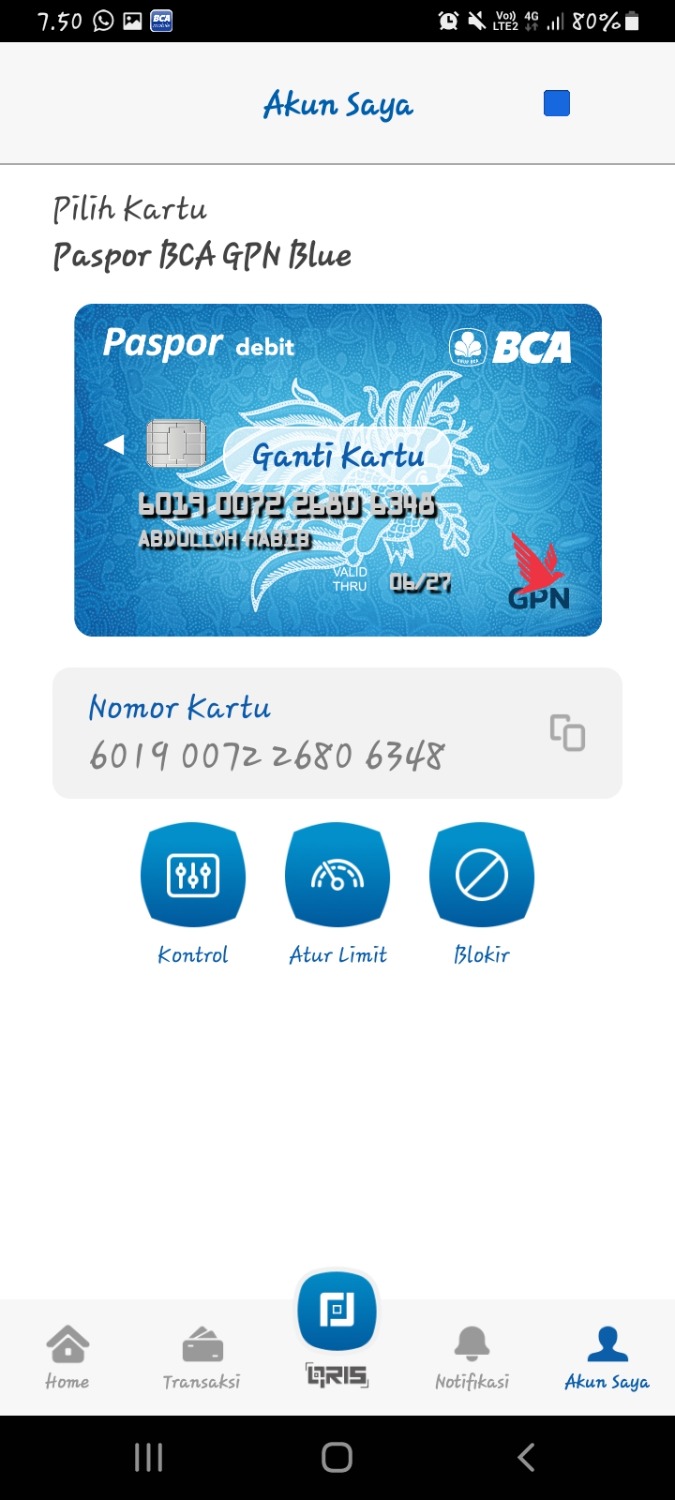
Task: Copy the card number
Action: (567, 733)
